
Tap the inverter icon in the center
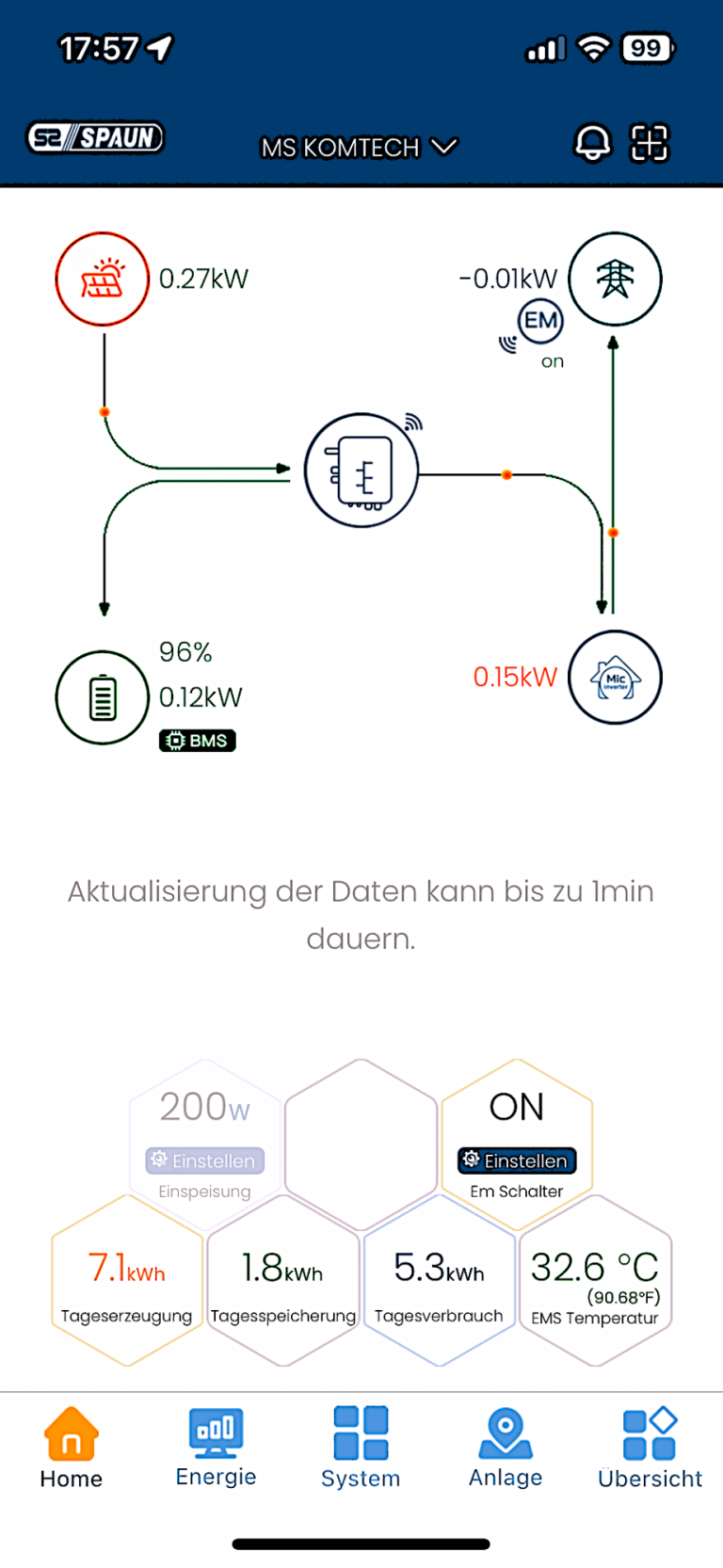pos(361,470)
